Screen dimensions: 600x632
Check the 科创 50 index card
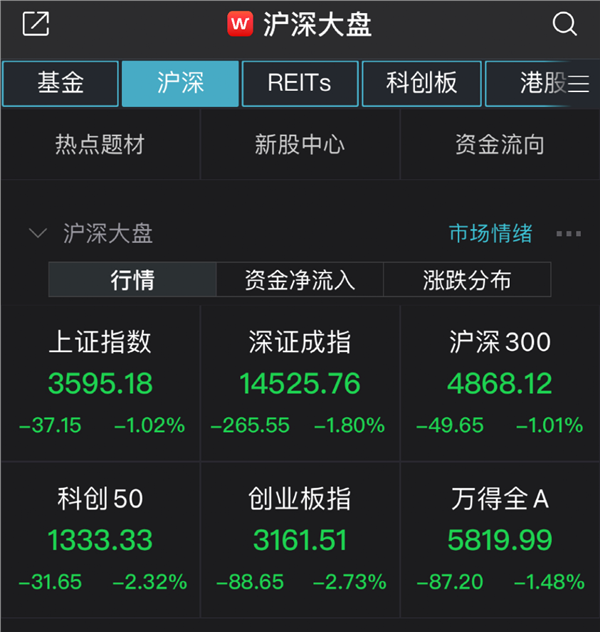pyautogui.click(x=100, y=539)
